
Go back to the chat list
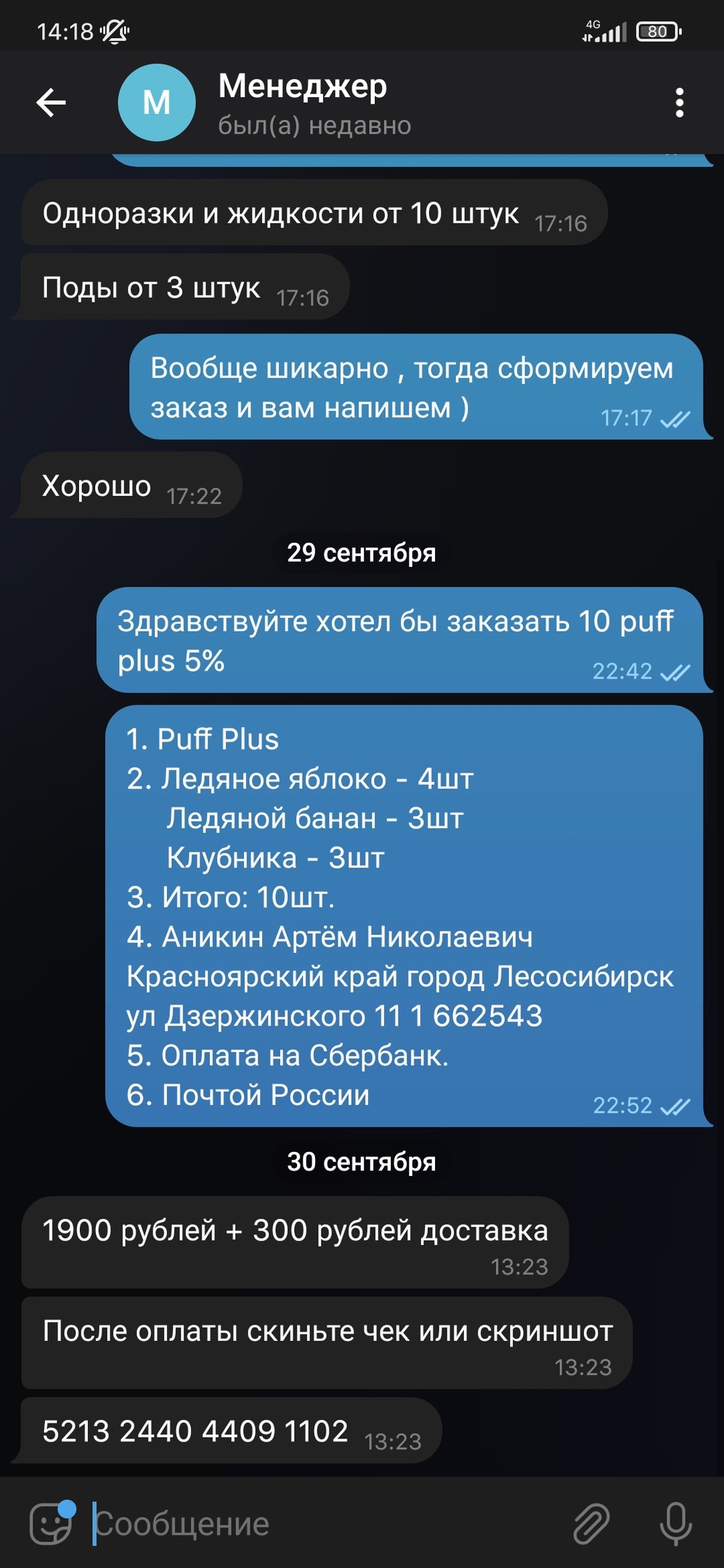pos(51,102)
